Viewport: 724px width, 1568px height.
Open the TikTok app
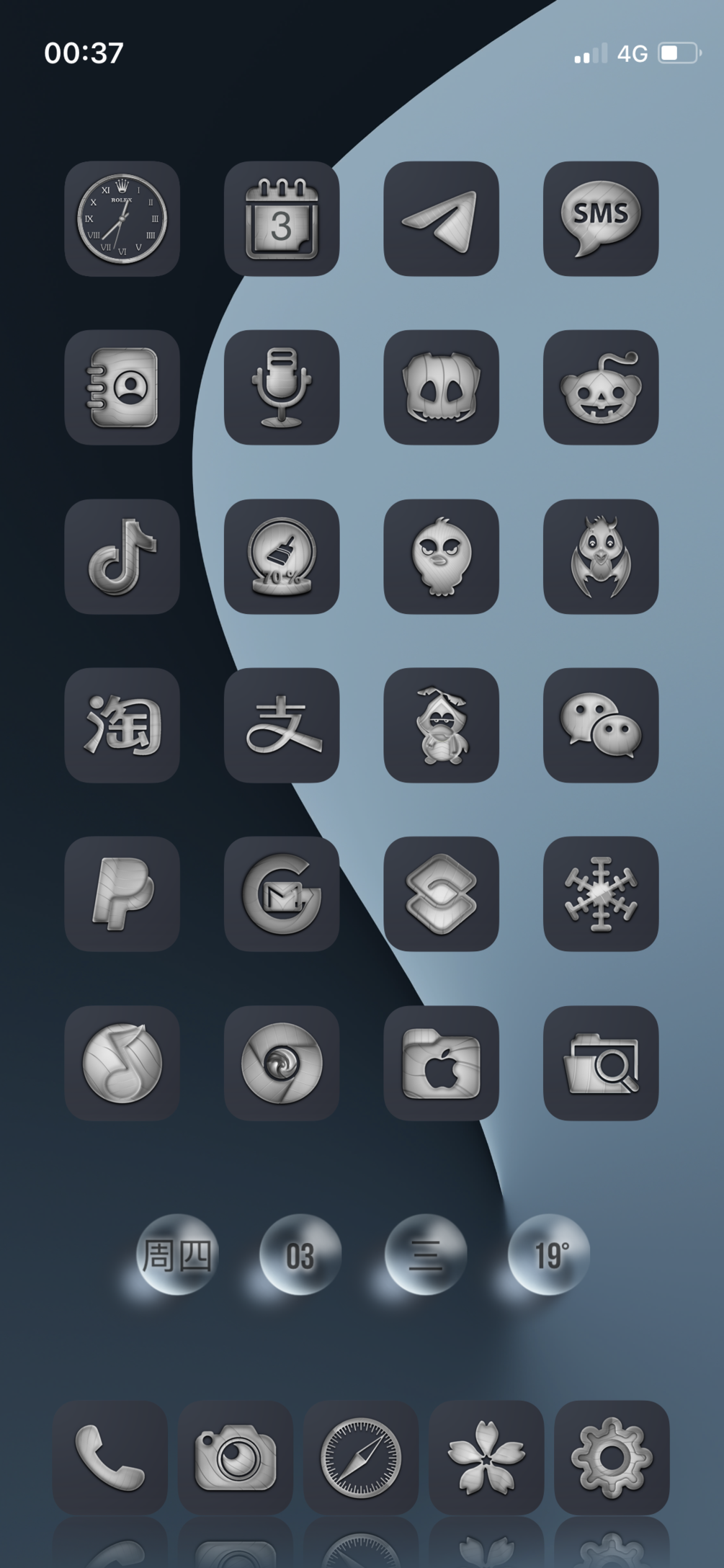[x=122, y=556]
